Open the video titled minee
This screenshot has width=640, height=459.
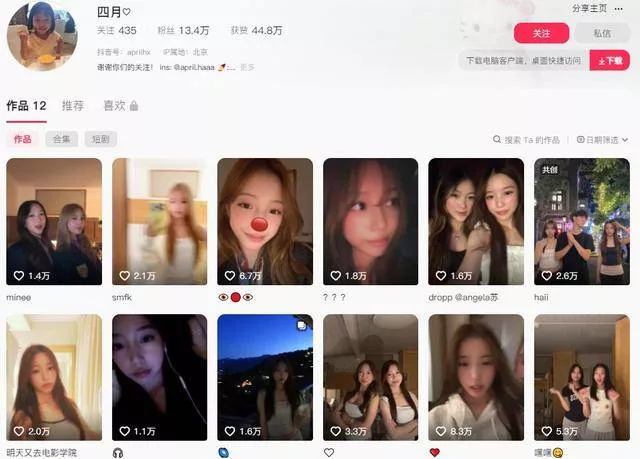54,221
